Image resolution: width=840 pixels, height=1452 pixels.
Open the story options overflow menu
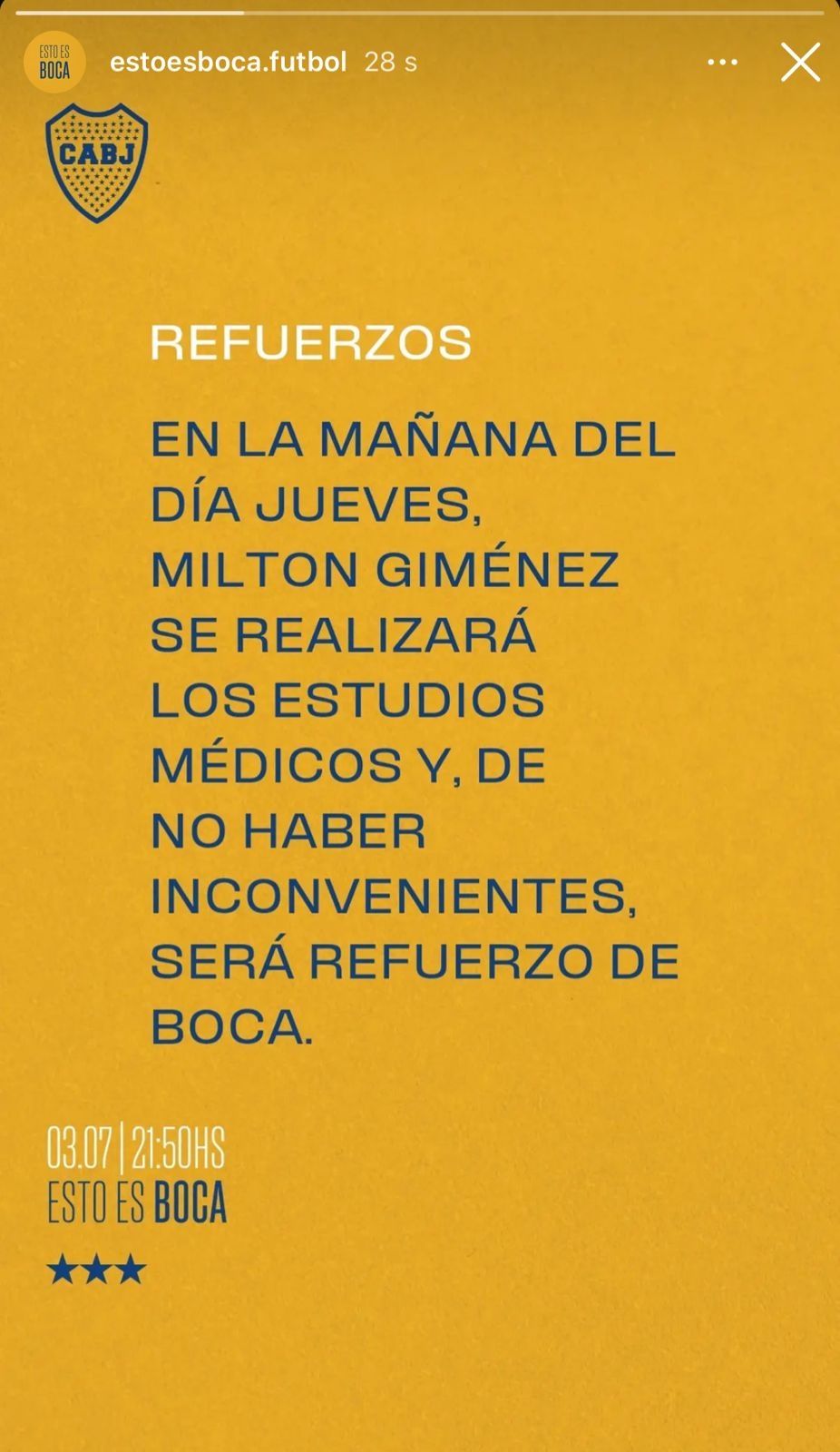[x=722, y=63]
